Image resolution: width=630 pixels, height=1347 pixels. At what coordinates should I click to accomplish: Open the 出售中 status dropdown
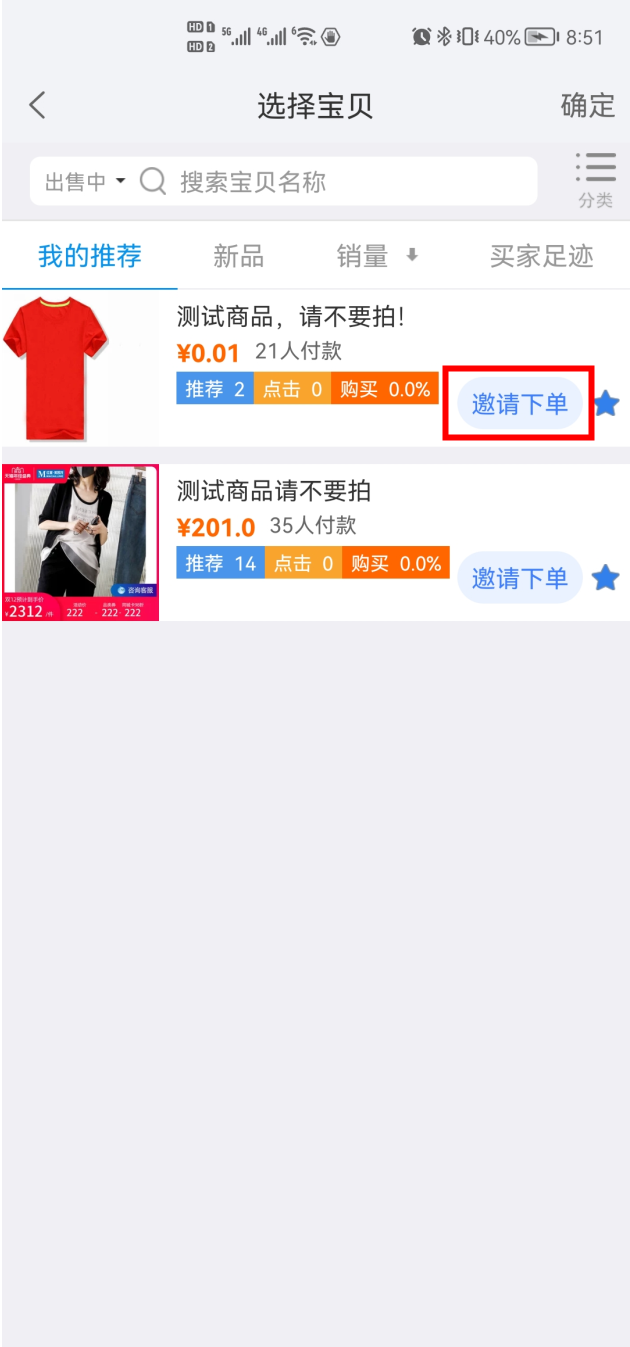click(85, 182)
